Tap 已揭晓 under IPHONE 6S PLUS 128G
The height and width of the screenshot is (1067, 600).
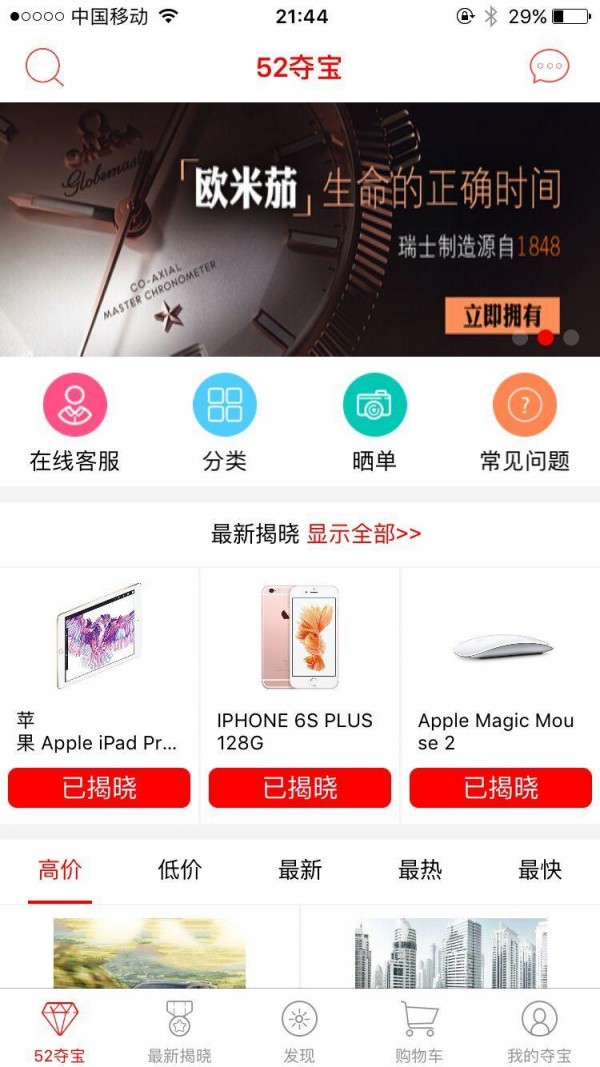coord(300,787)
